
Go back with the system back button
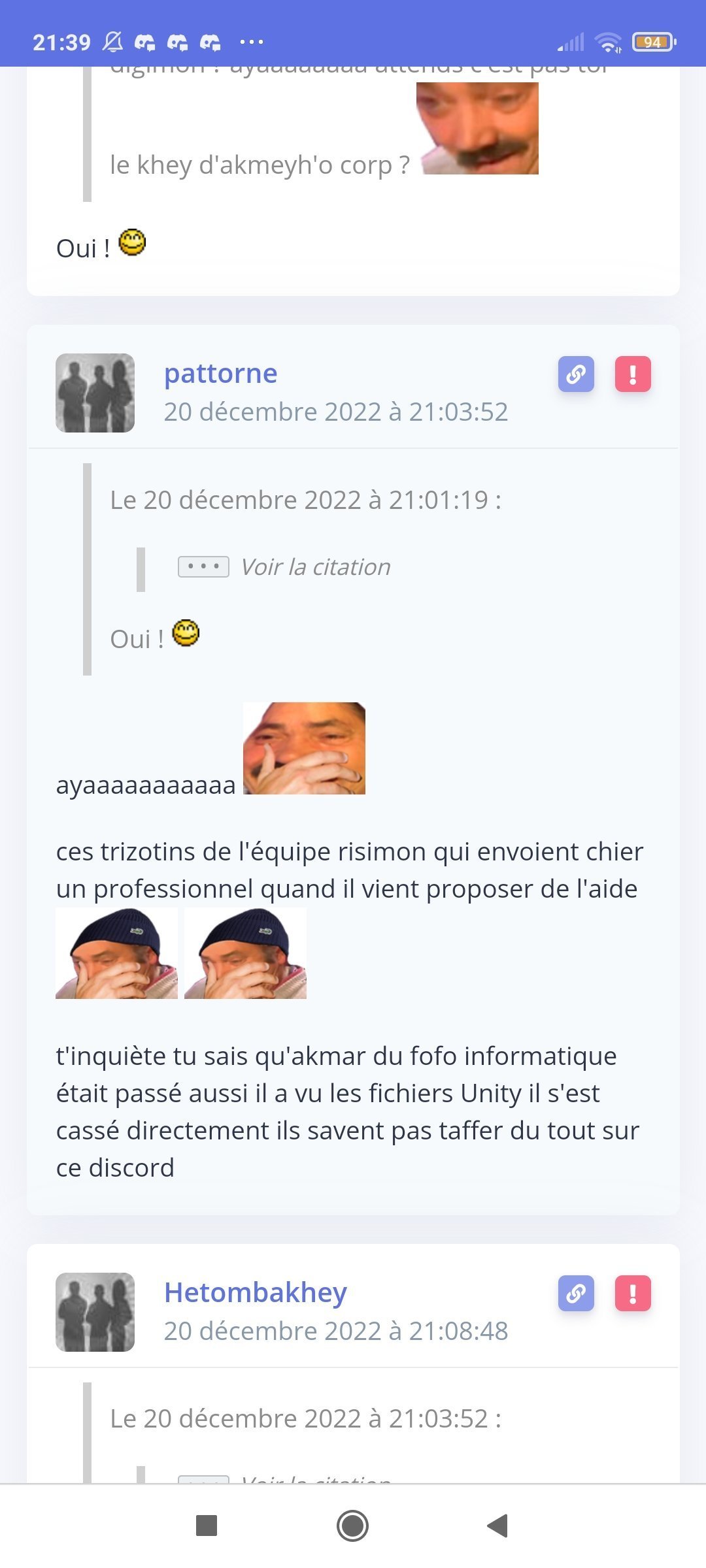click(x=498, y=1526)
